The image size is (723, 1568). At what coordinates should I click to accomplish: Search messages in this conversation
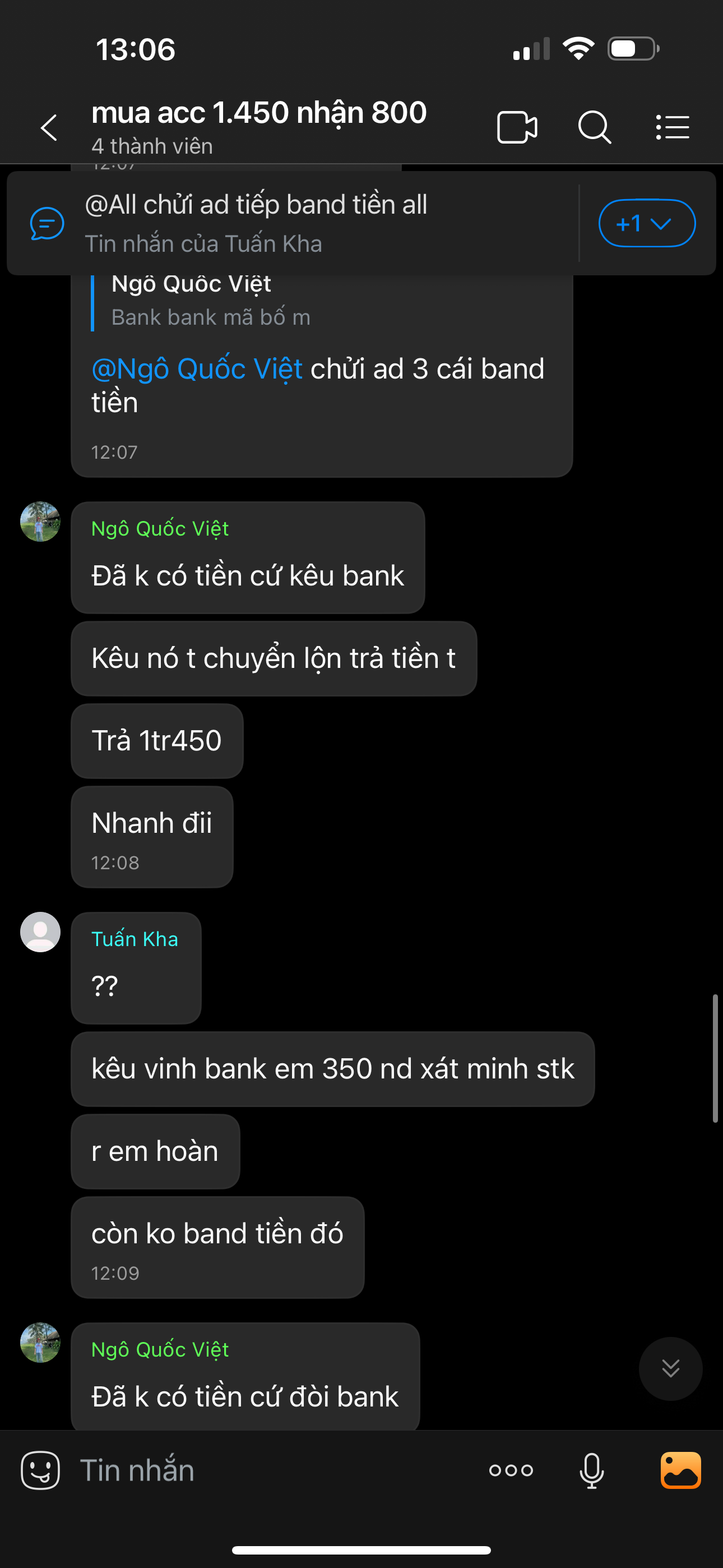[594, 128]
